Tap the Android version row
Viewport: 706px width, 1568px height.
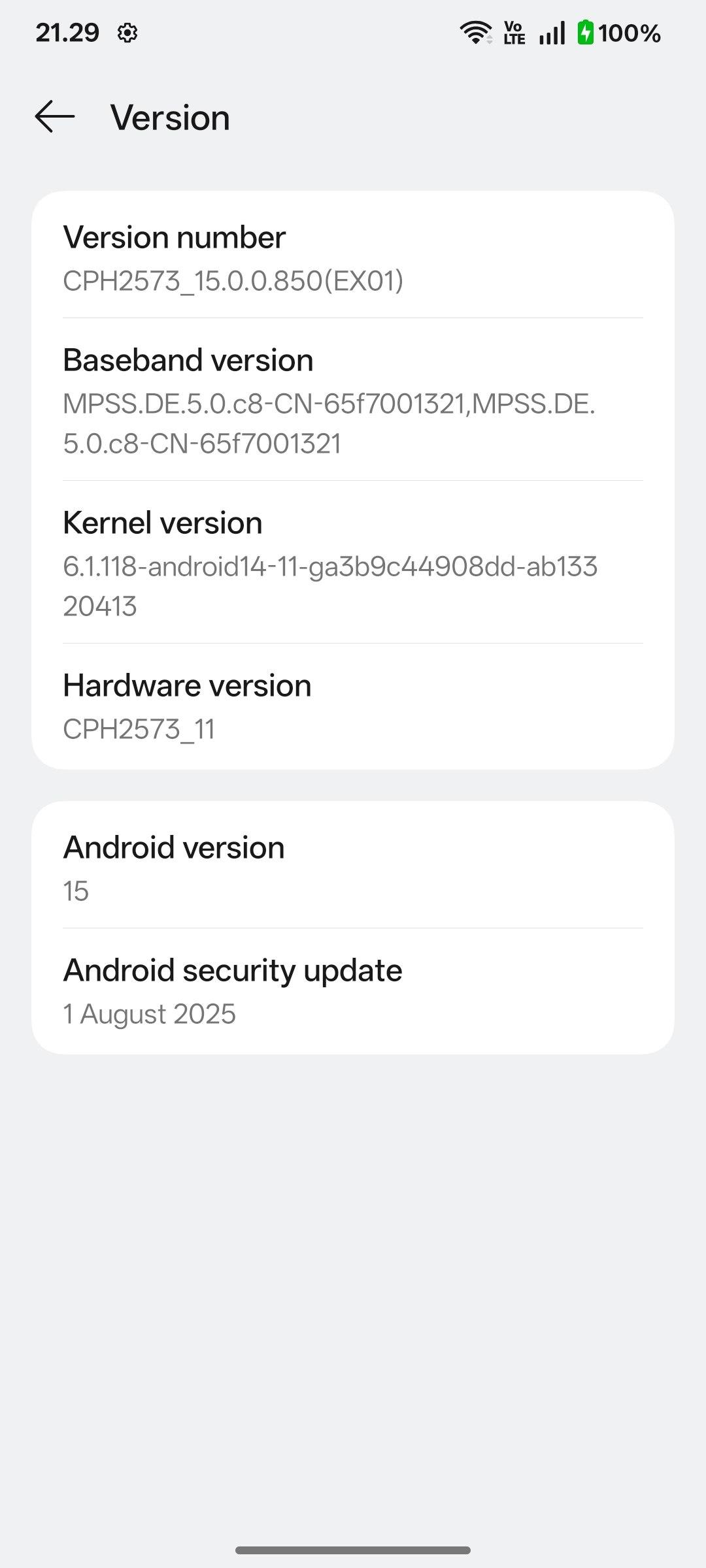click(353, 866)
